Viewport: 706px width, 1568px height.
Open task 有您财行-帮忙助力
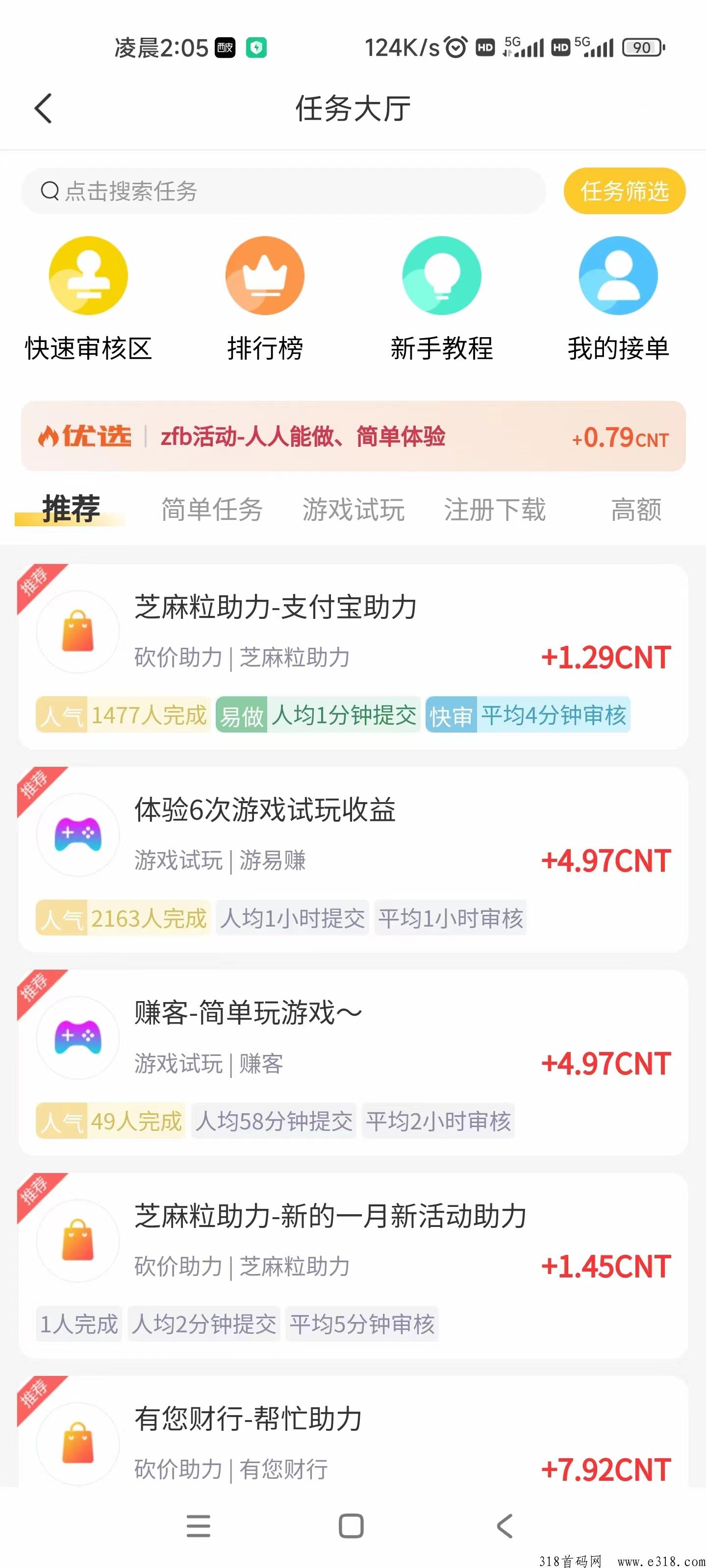(353, 1443)
